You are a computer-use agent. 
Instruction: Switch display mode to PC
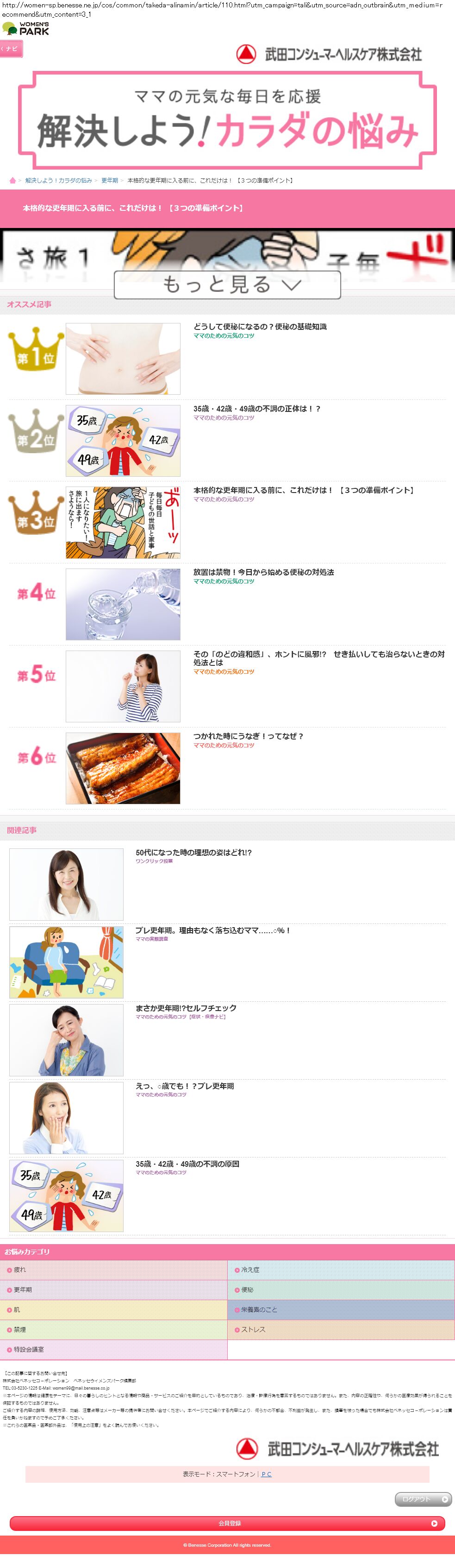click(x=267, y=1474)
